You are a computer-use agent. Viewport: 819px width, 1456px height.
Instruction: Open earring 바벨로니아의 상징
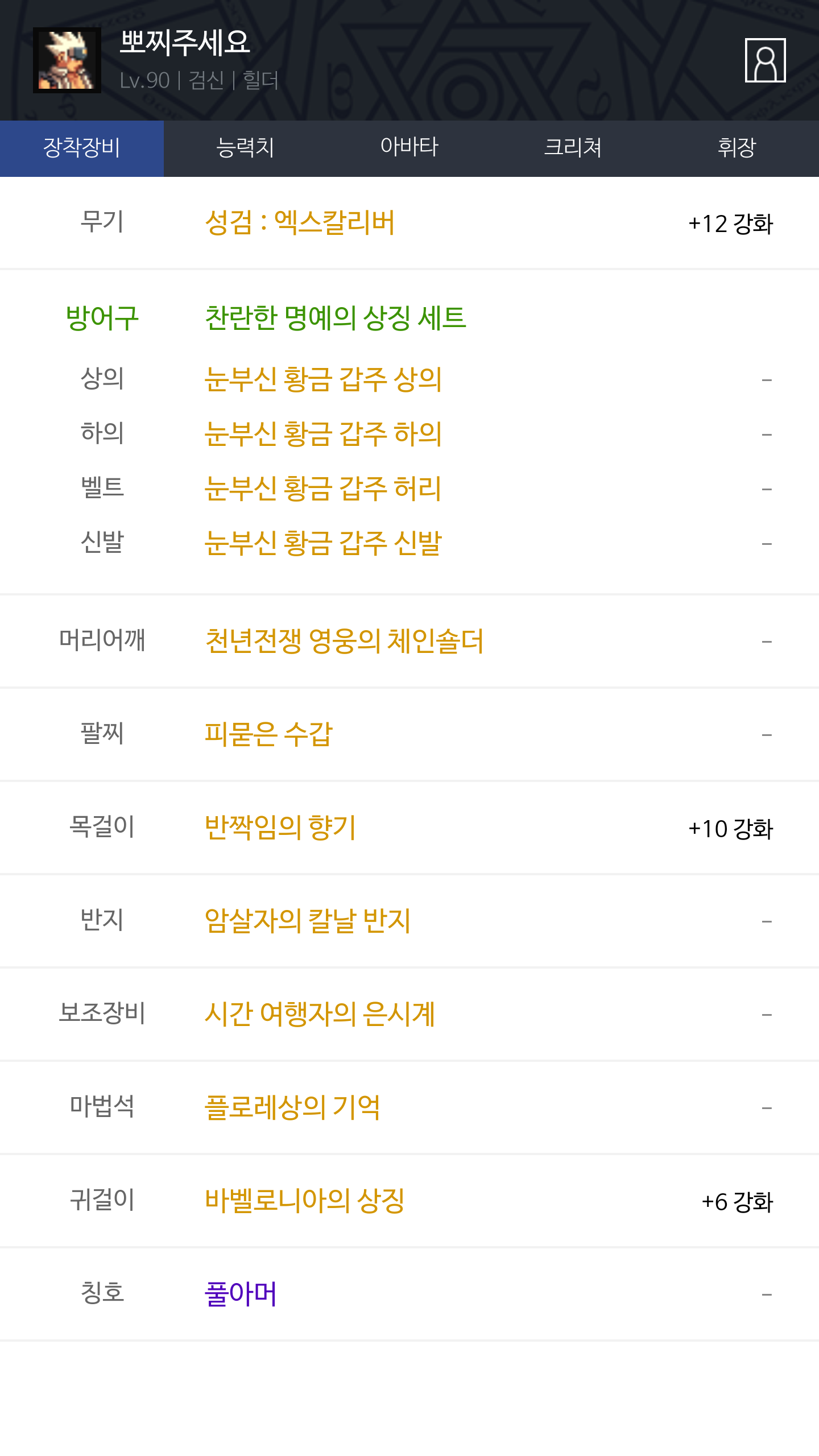pyautogui.click(x=305, y=1201)
